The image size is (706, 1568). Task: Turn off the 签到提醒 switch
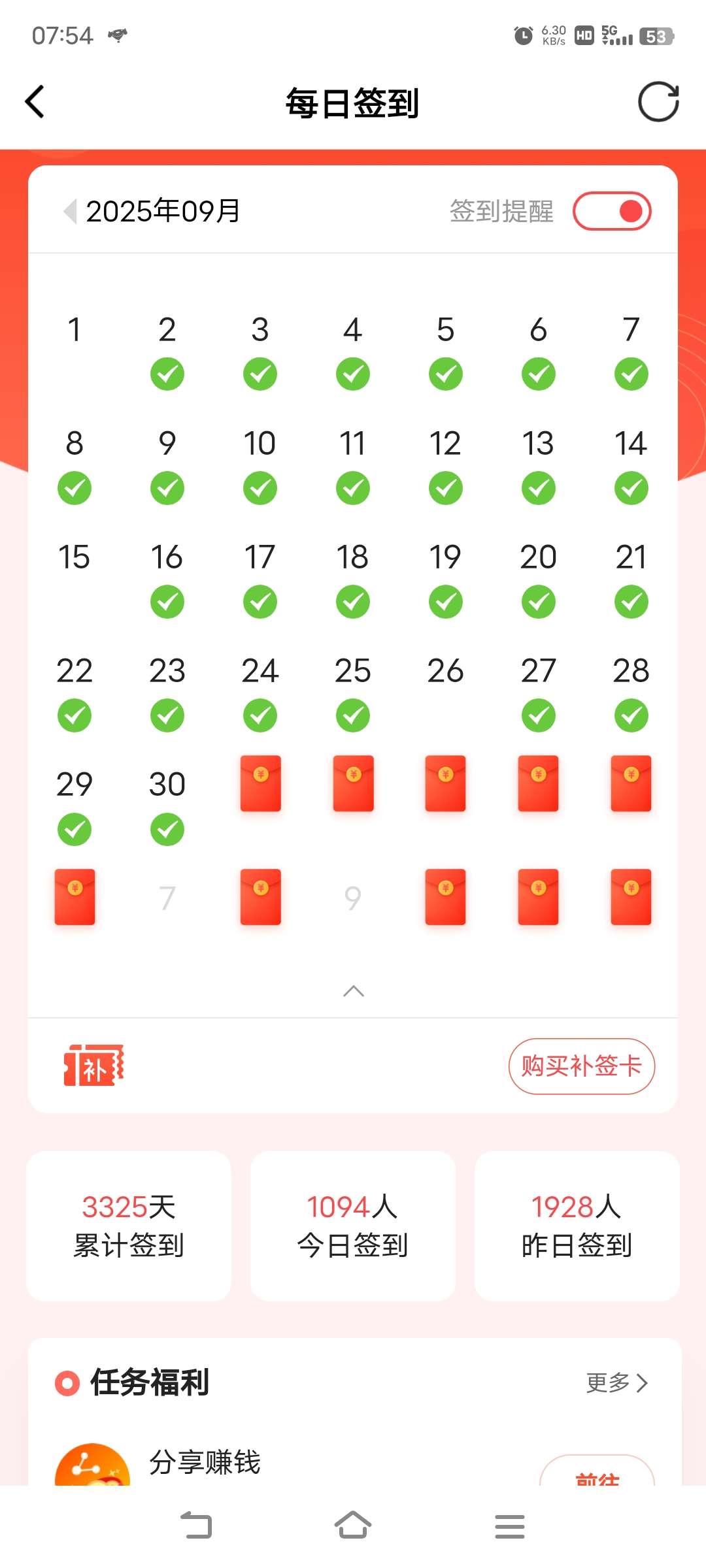(612, 211)
